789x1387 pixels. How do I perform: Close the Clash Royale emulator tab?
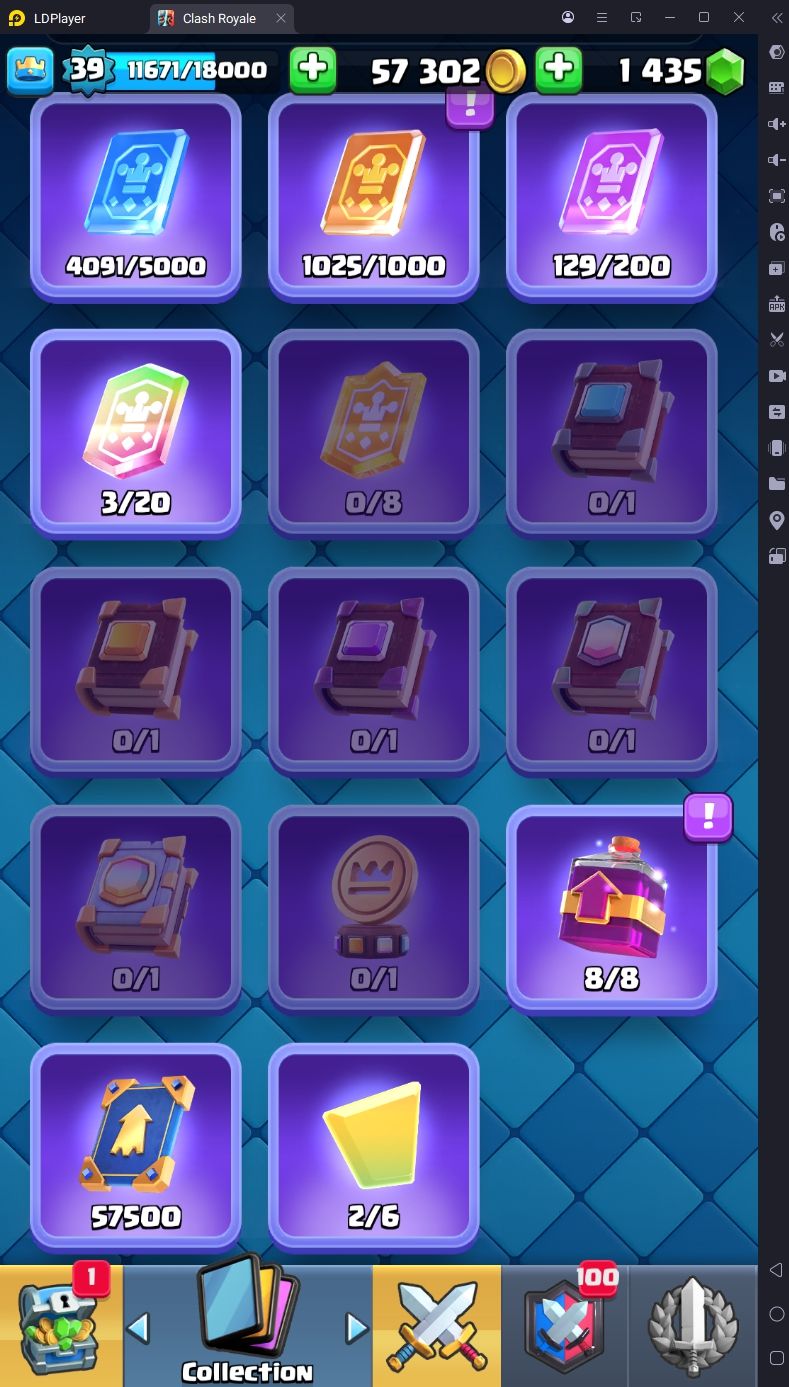[x=281, y=18]
